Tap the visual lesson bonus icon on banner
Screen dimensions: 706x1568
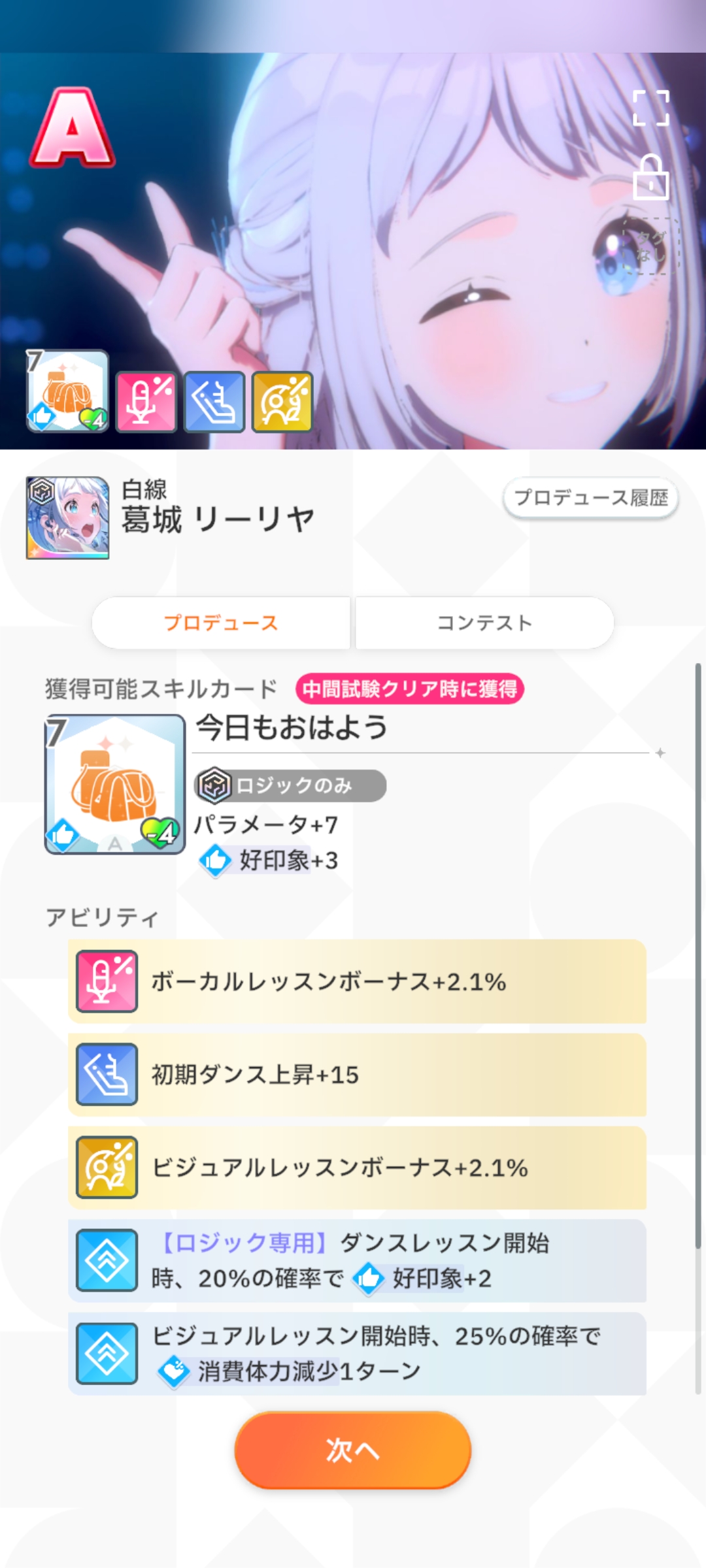point(282,402)
